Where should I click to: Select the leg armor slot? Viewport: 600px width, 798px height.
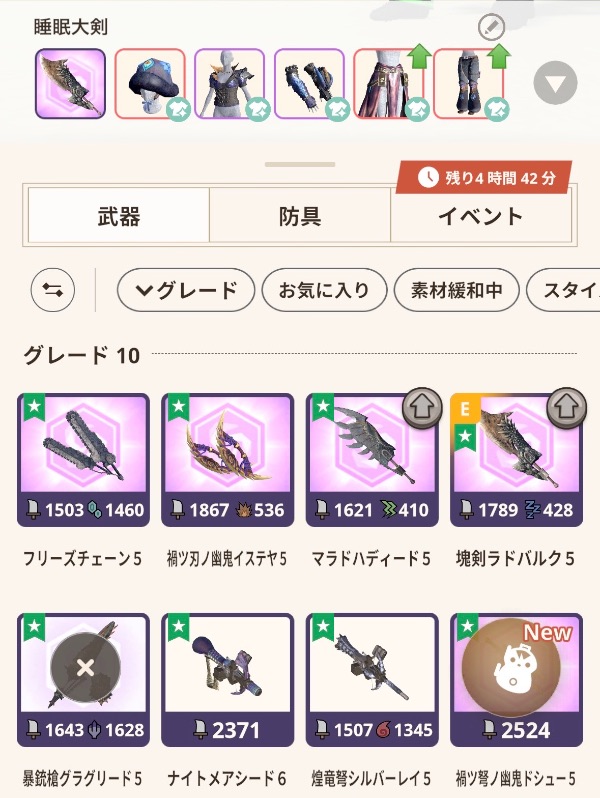click(x=469, y=84)
